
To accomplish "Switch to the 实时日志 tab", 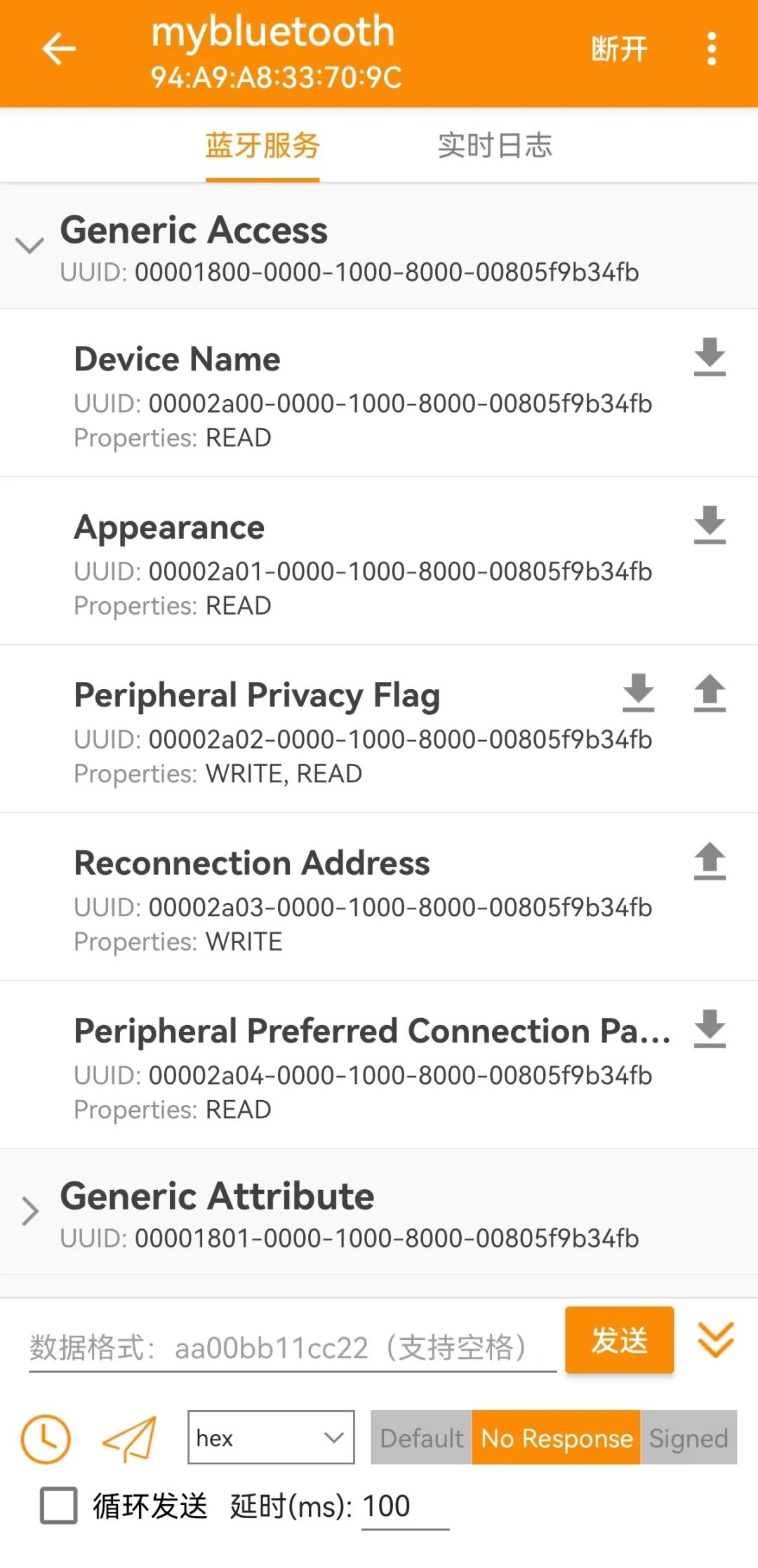I will [495, 146].
